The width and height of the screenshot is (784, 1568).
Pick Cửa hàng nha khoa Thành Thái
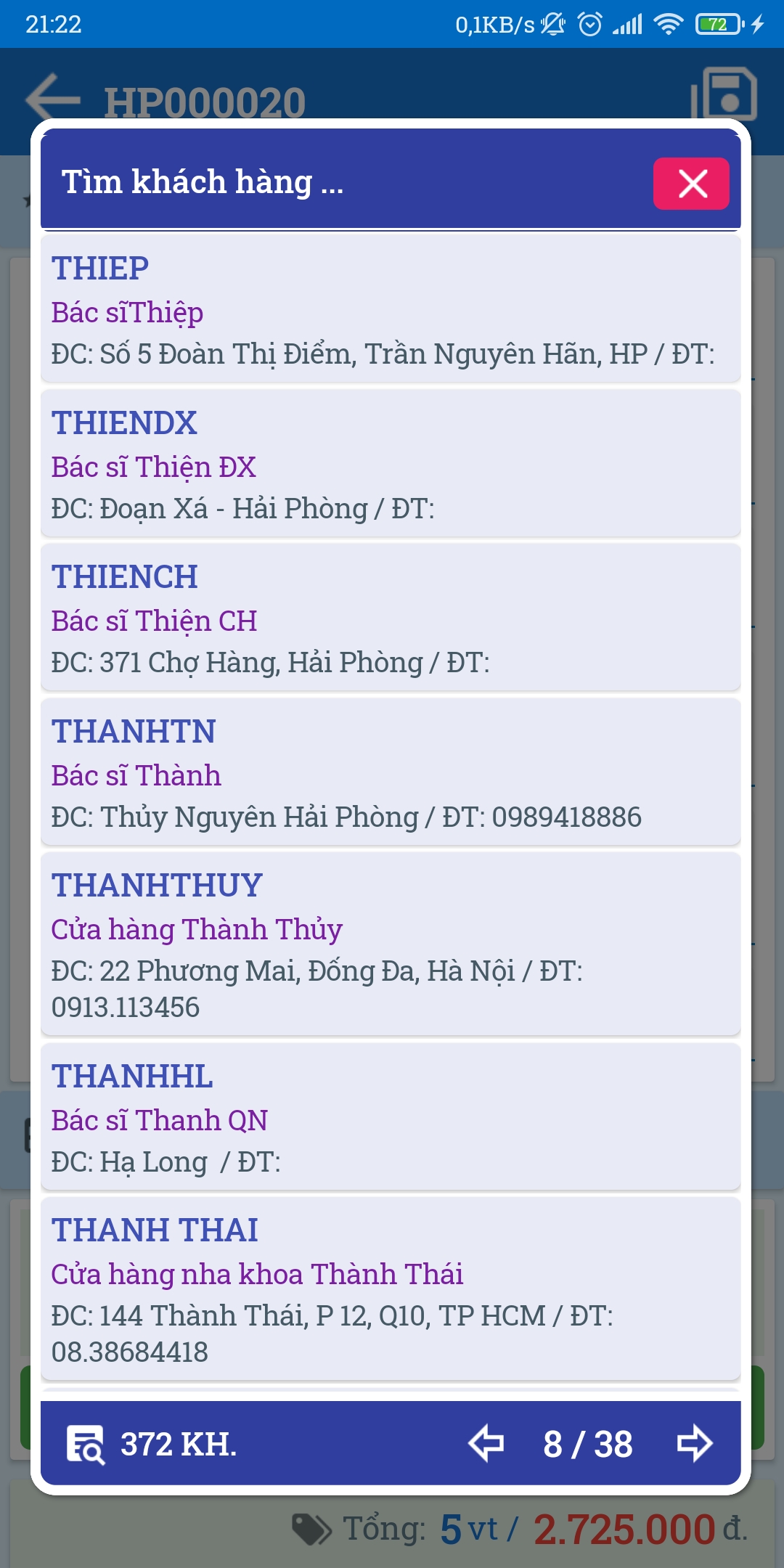pos(391,1289)
